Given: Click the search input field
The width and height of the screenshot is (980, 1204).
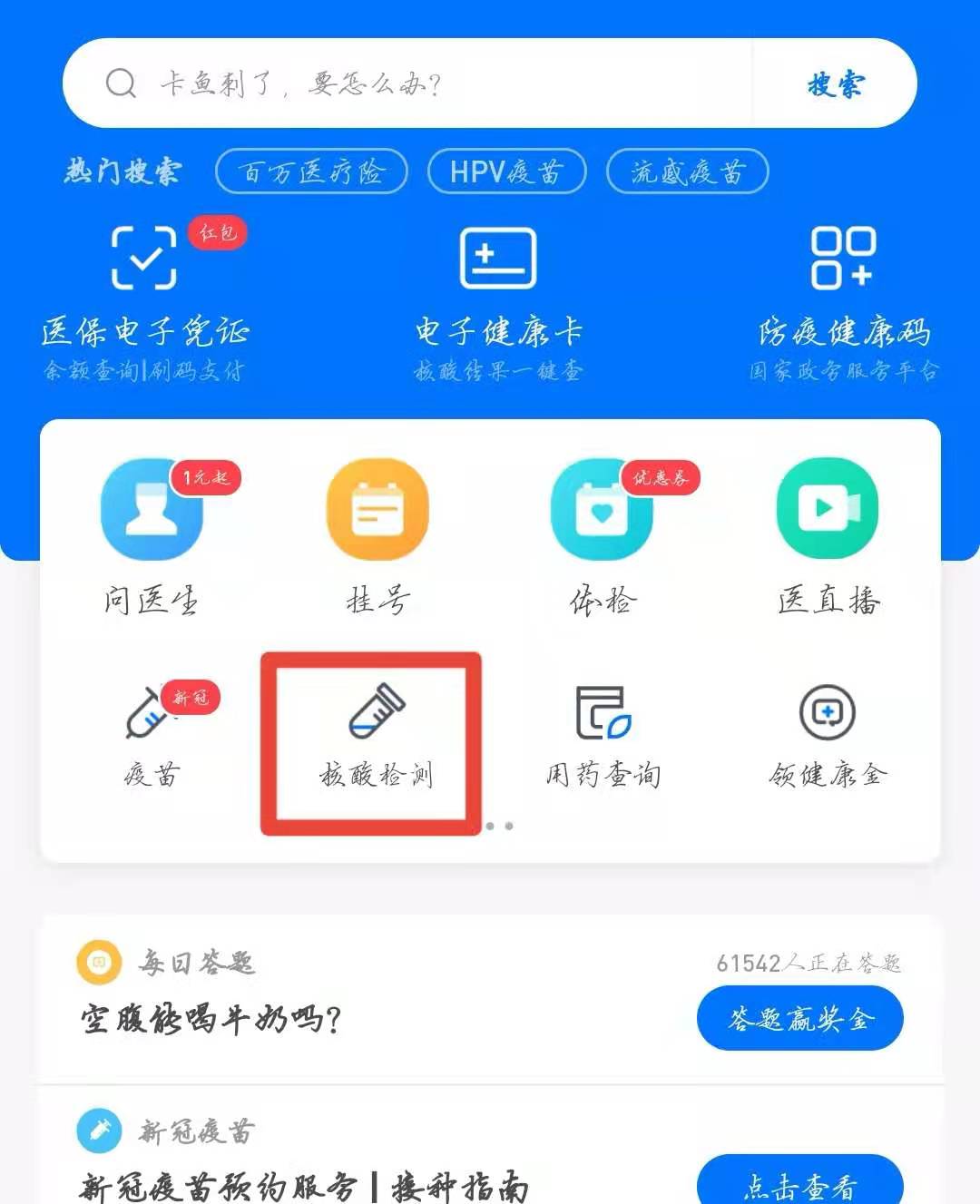Looking at the screenshot, I should (x=408, y=83).
